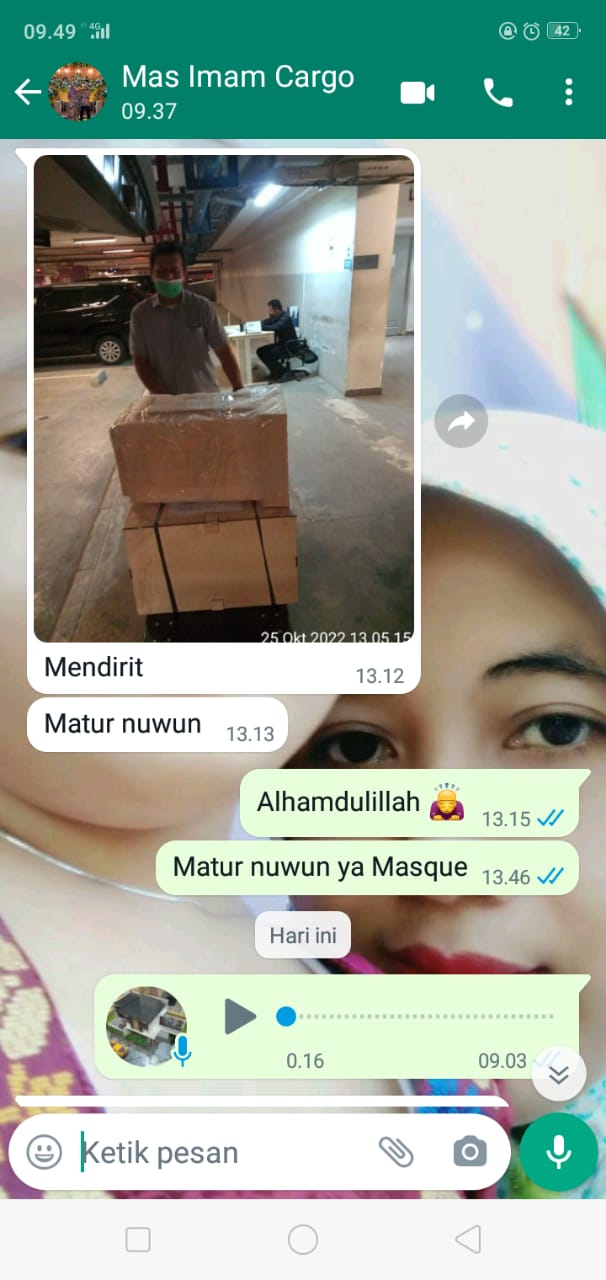Image resolution: width=606 pixels, height=1280 pixels.
Task: Open the emoji picker
Action: [x=44, y=1152]
